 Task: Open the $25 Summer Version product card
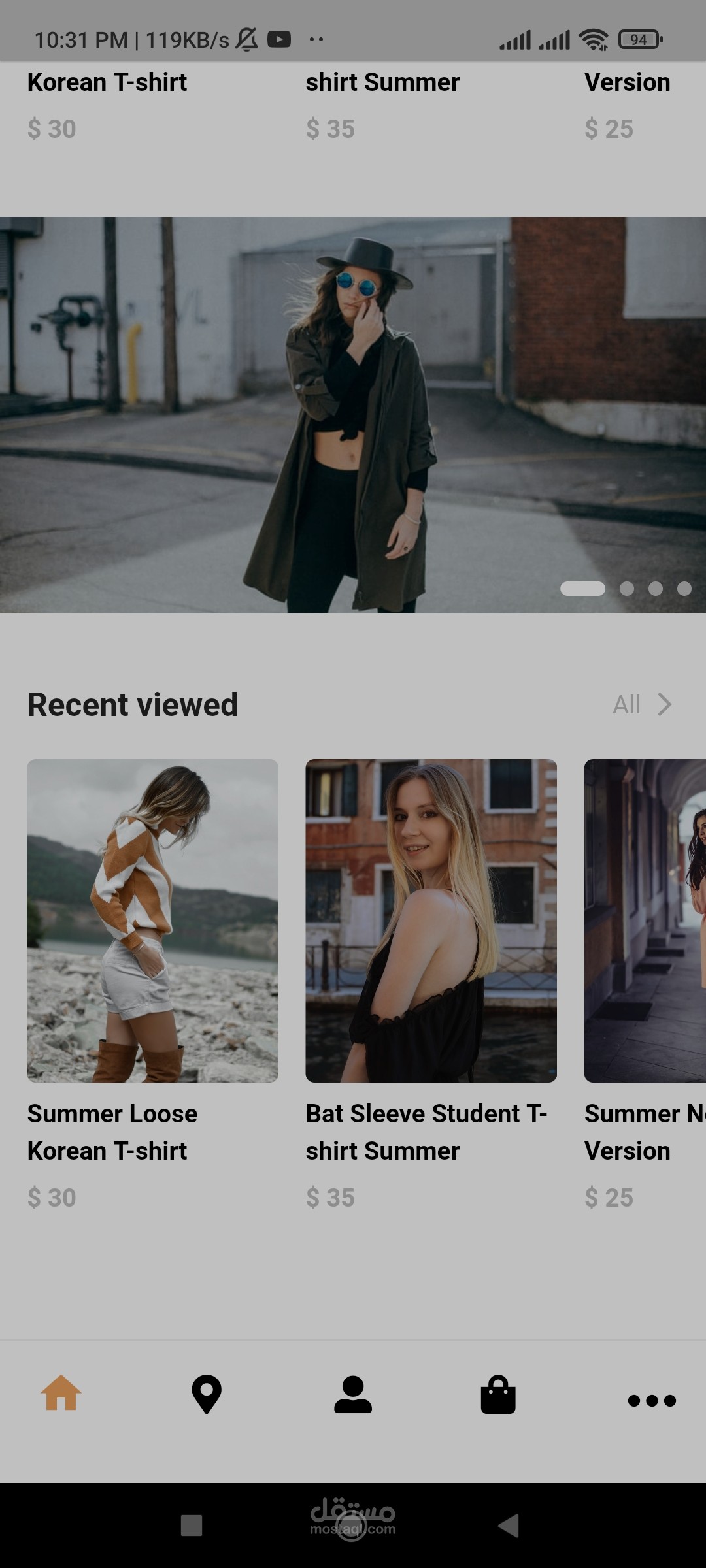[645, 920]
